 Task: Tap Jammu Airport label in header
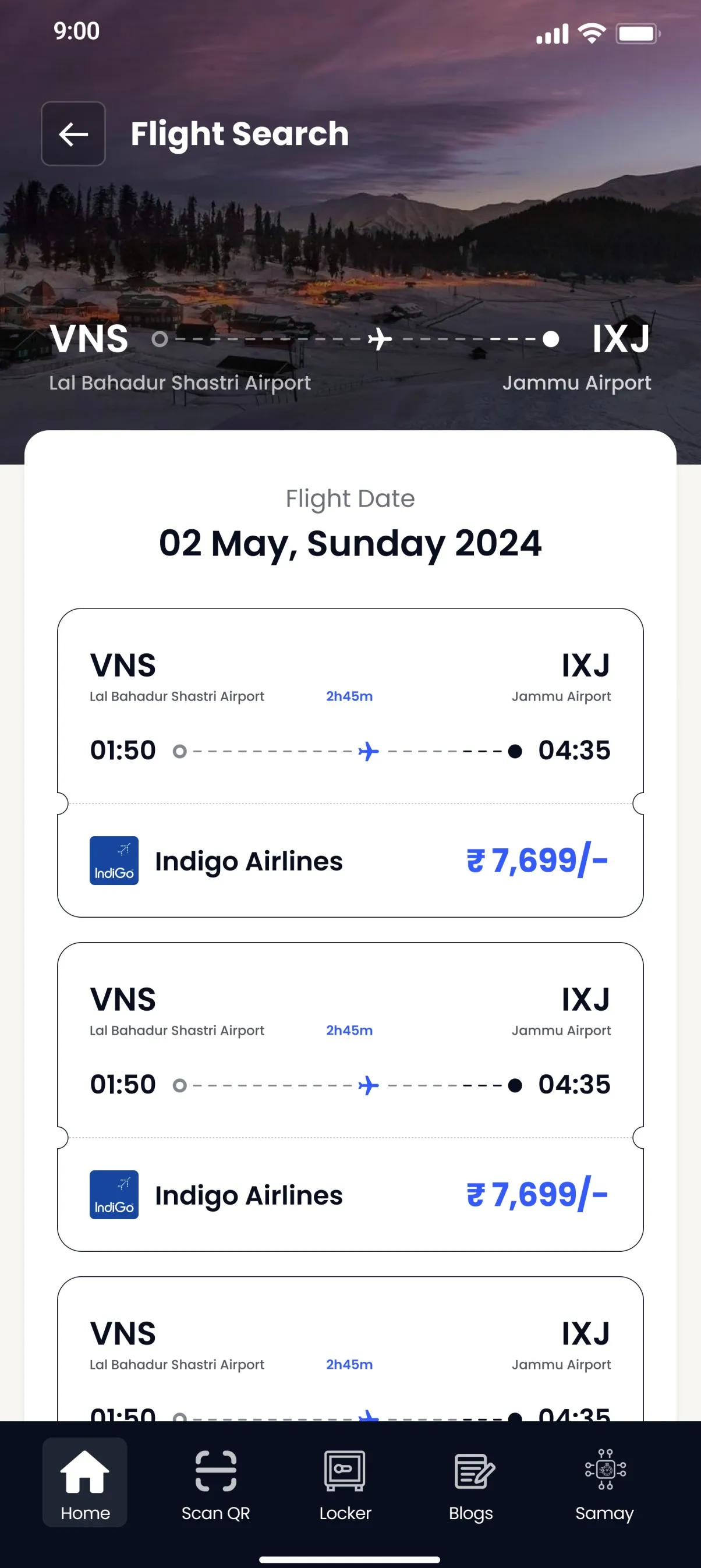pos(578,383)
